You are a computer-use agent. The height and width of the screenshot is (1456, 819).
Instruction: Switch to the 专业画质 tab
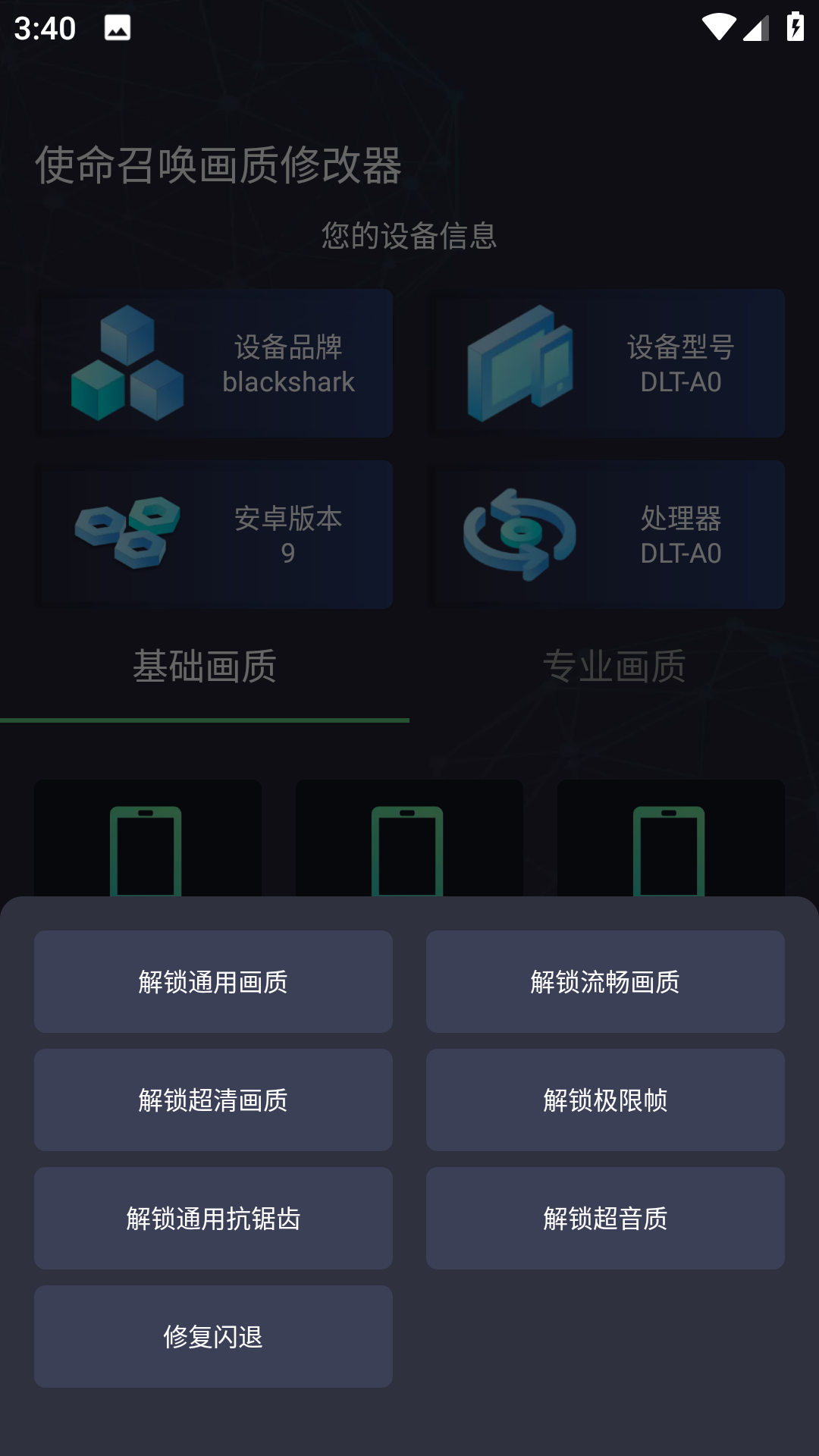click(x=614, y=667)
